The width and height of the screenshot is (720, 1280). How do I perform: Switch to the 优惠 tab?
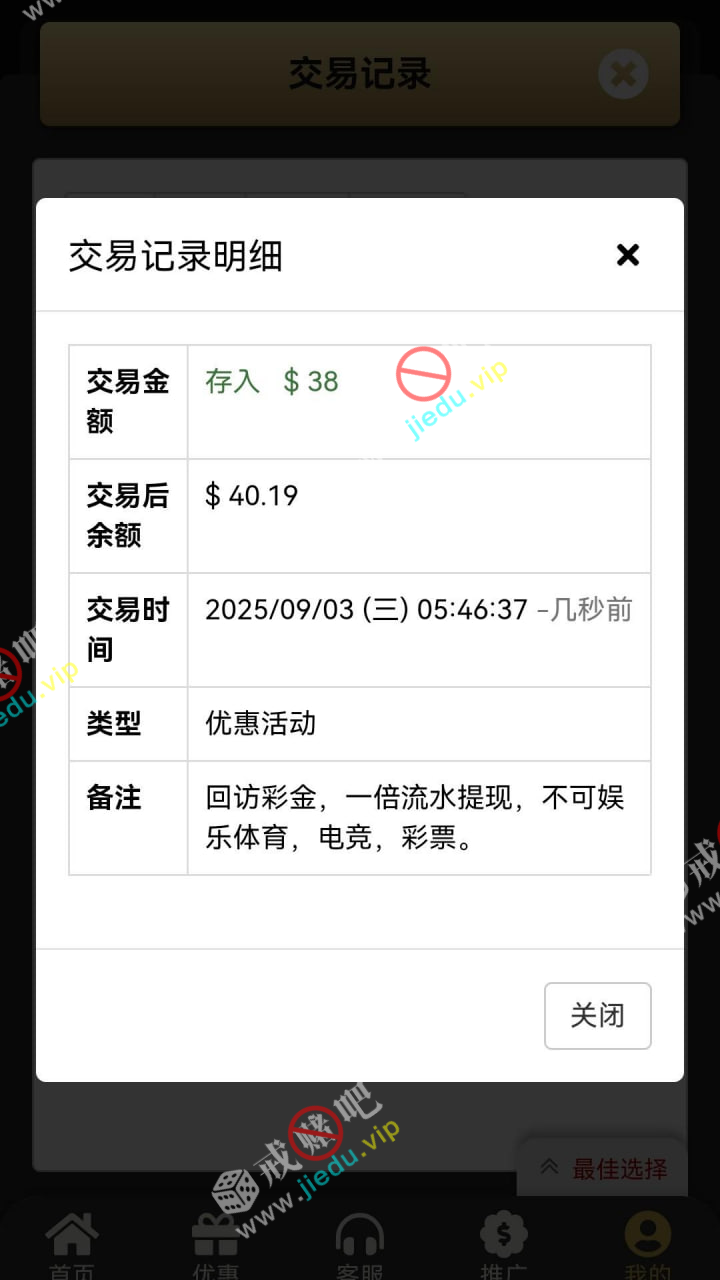point(215,1246)
